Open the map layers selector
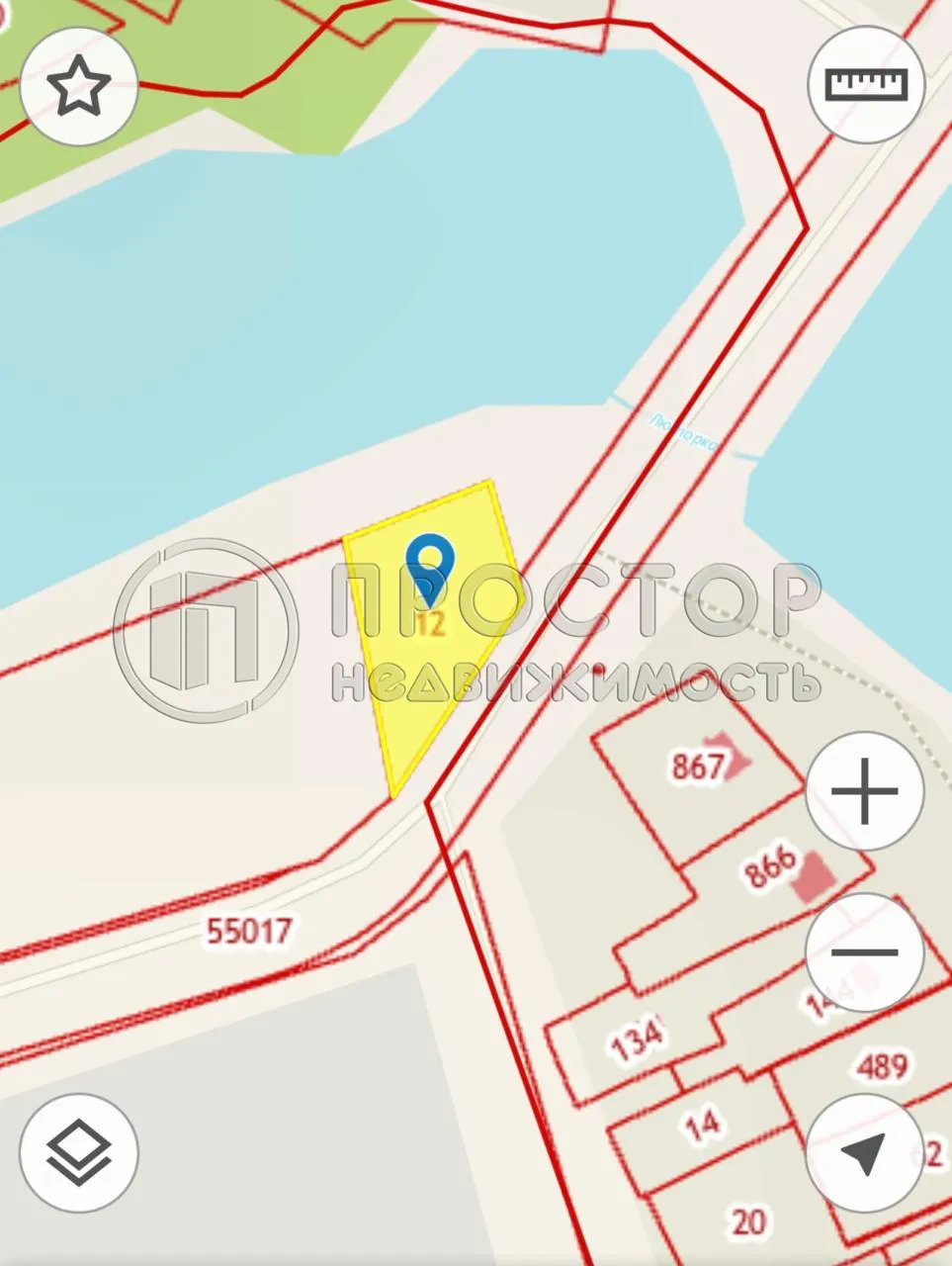The image size is (952, 1266). coord(79,1152)
